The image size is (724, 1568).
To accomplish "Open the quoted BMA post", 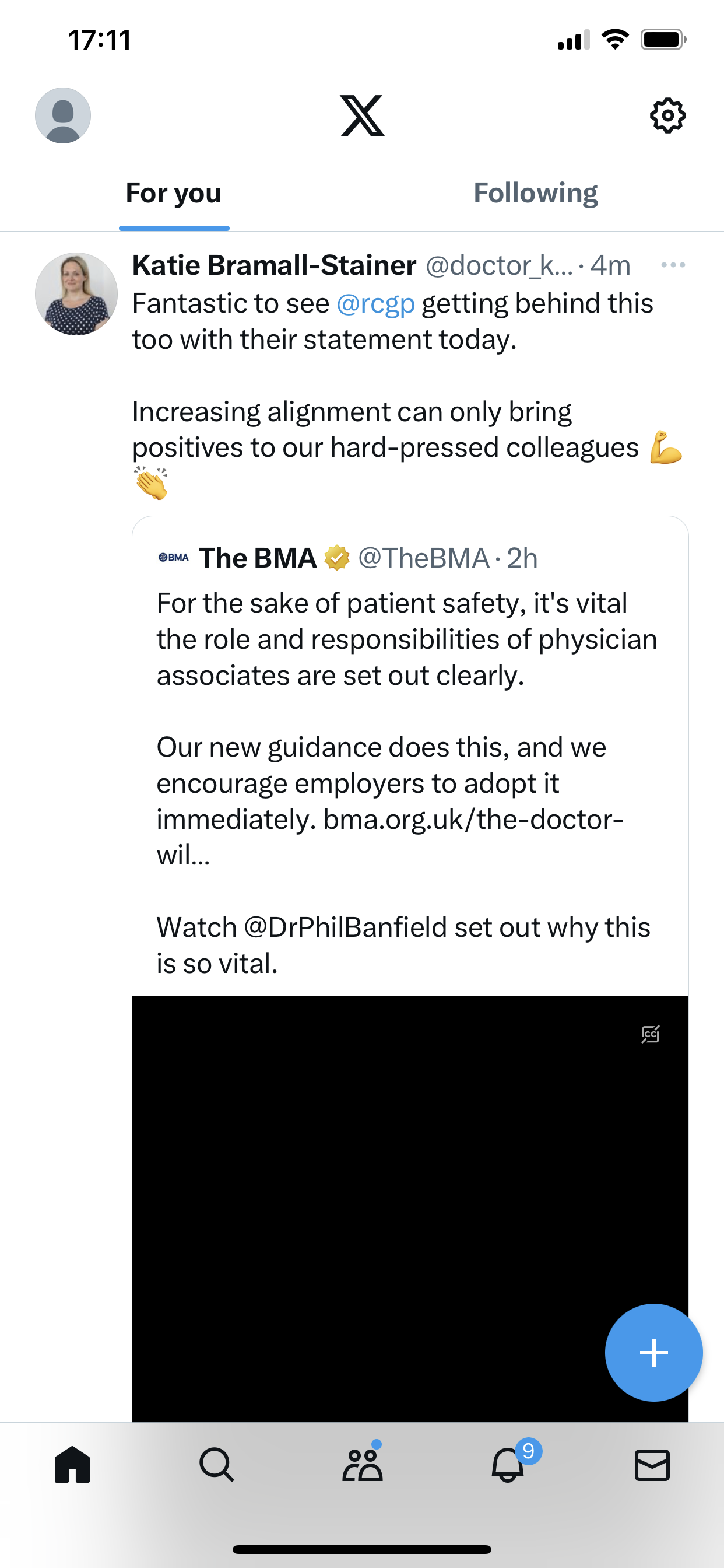I will coord(410,755).
